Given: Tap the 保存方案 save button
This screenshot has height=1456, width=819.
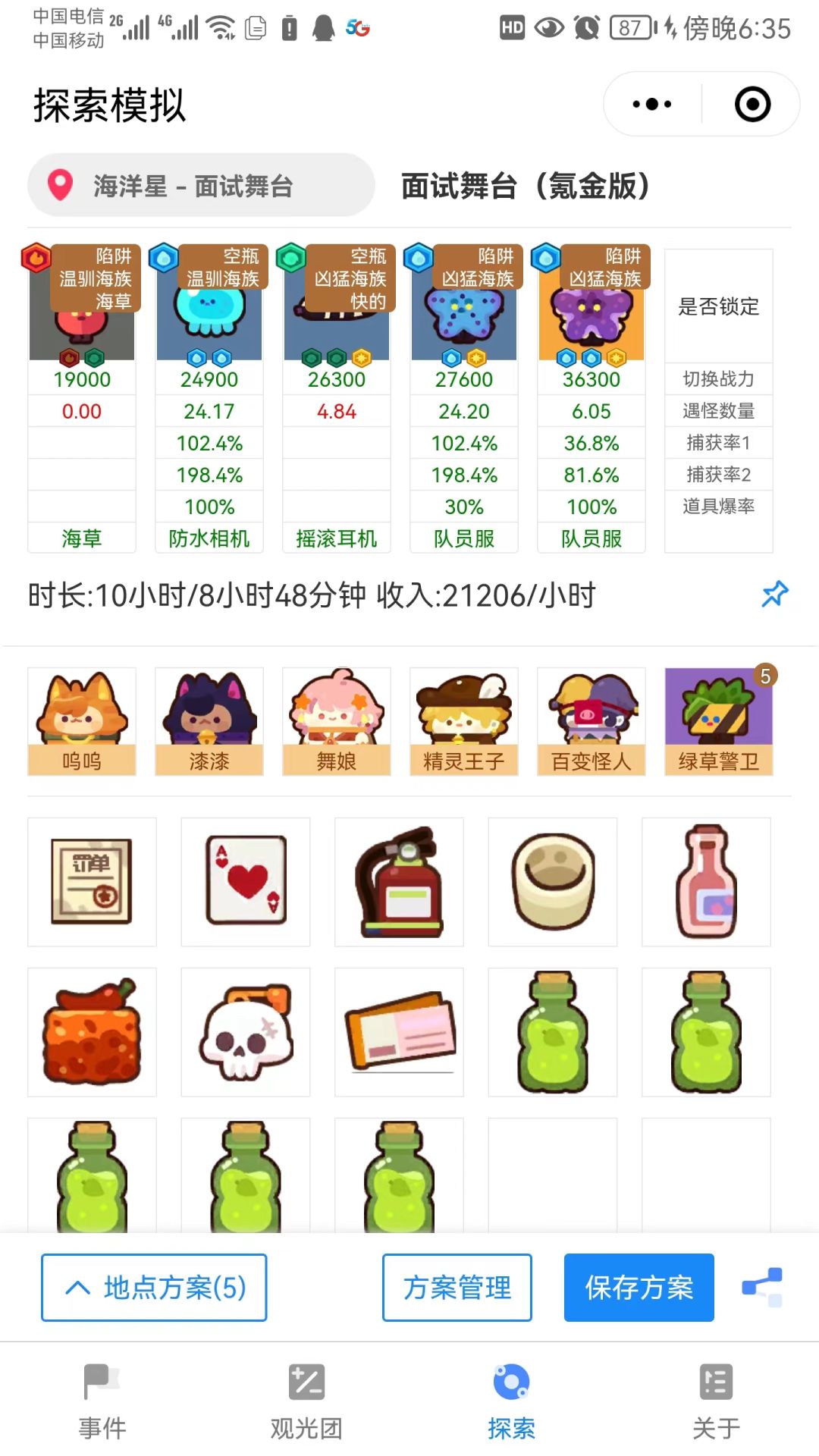Looking at the screenshot, I should [639, 1288].
